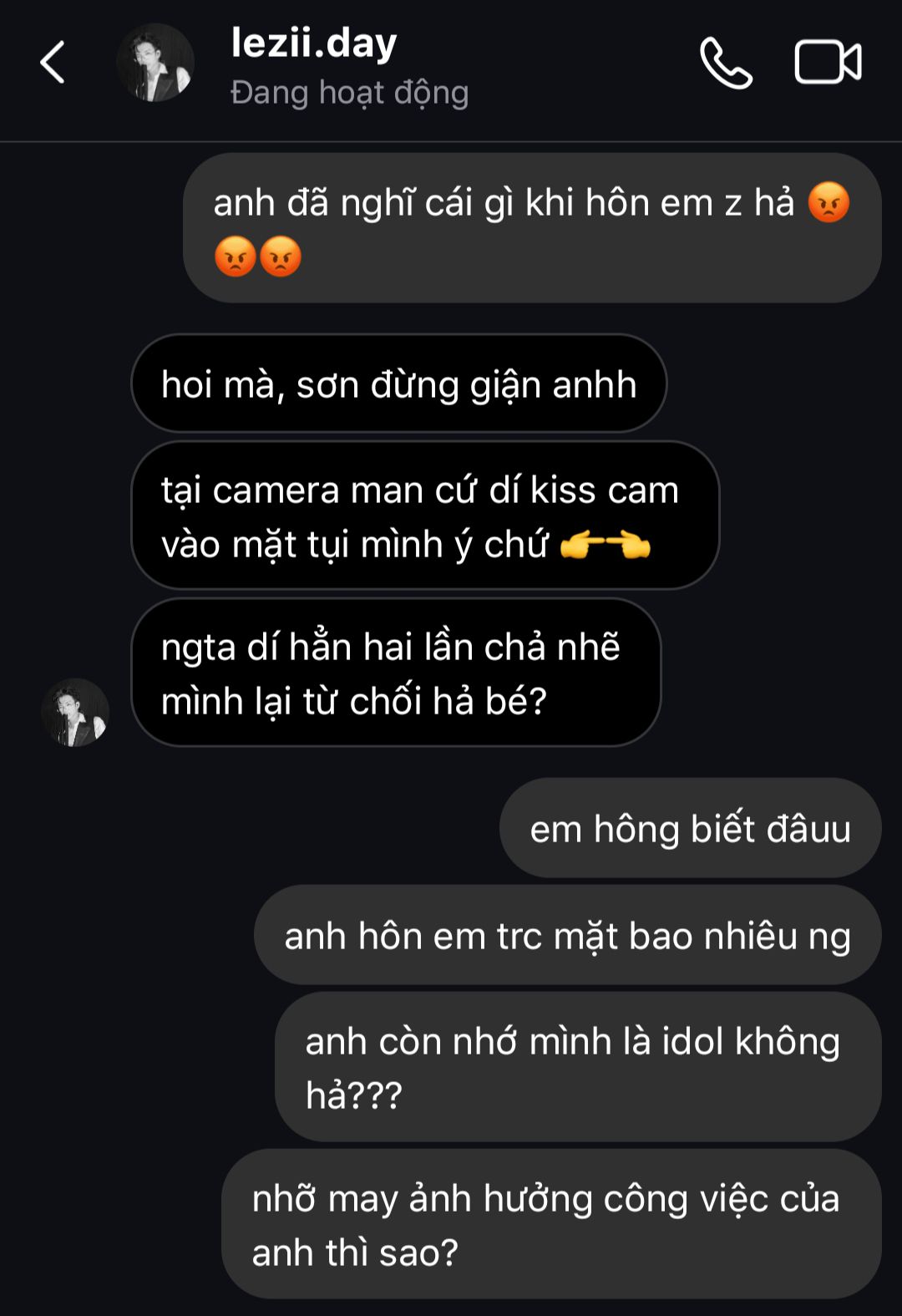Start a video call with lezii.day
Image resolution: width=902 pixels, height=1316 pixels.
827,63
